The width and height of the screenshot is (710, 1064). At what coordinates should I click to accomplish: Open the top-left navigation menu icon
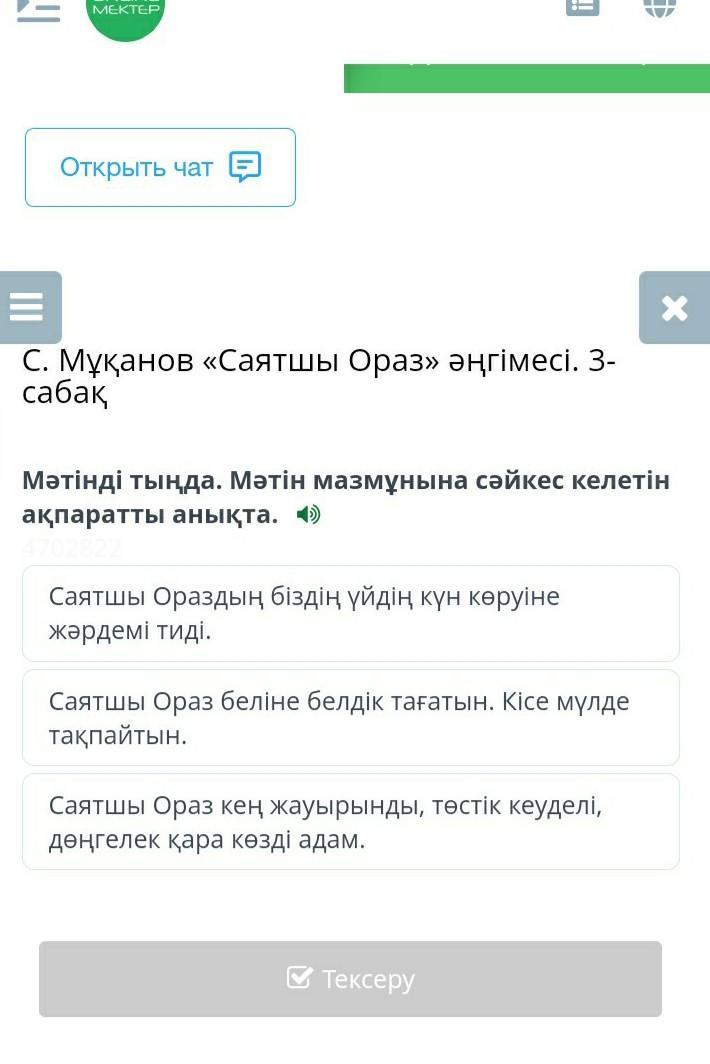point(38,10)
